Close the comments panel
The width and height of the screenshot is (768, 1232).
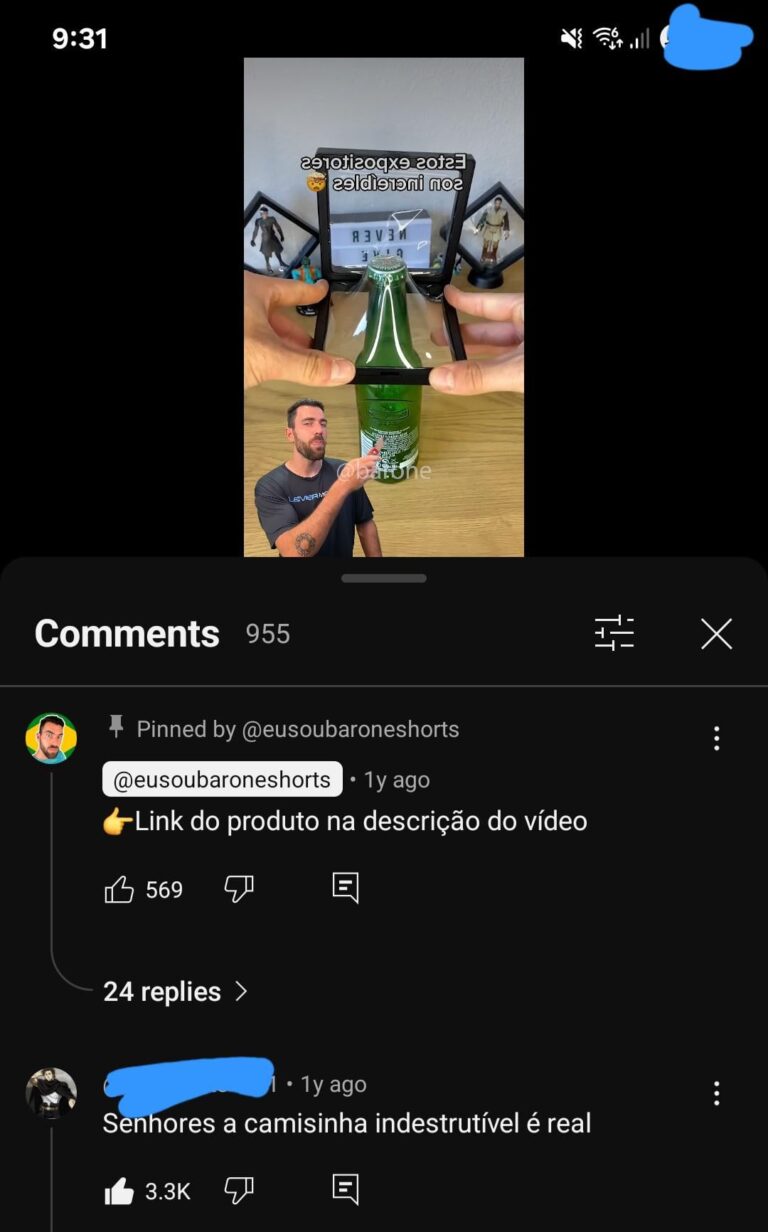point(716,634)
